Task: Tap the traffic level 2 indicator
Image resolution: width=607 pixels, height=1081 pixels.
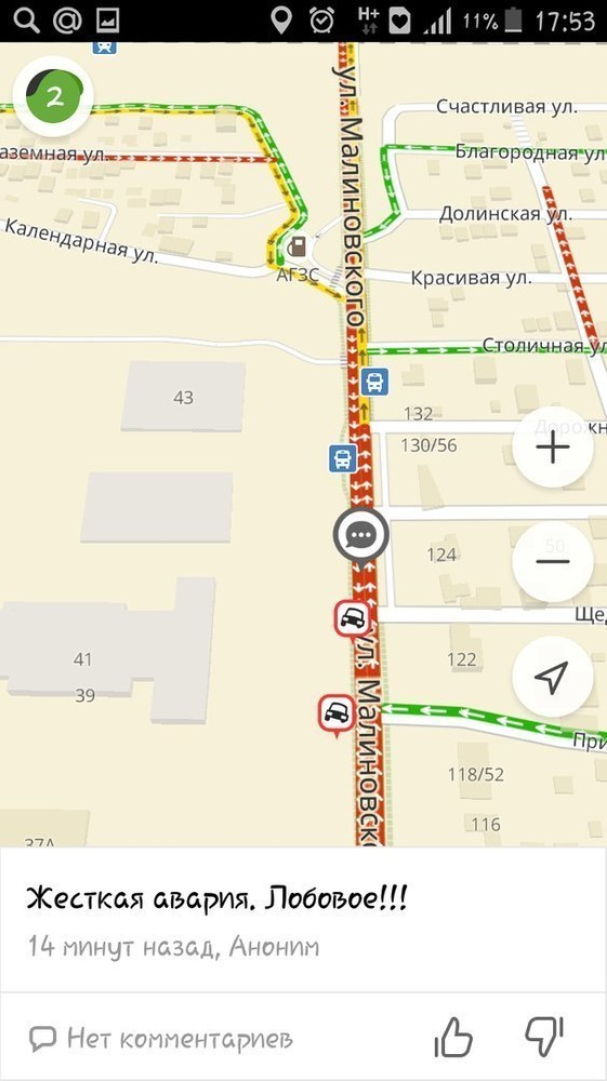Action: pyautogui.click(x=53, y=95)
